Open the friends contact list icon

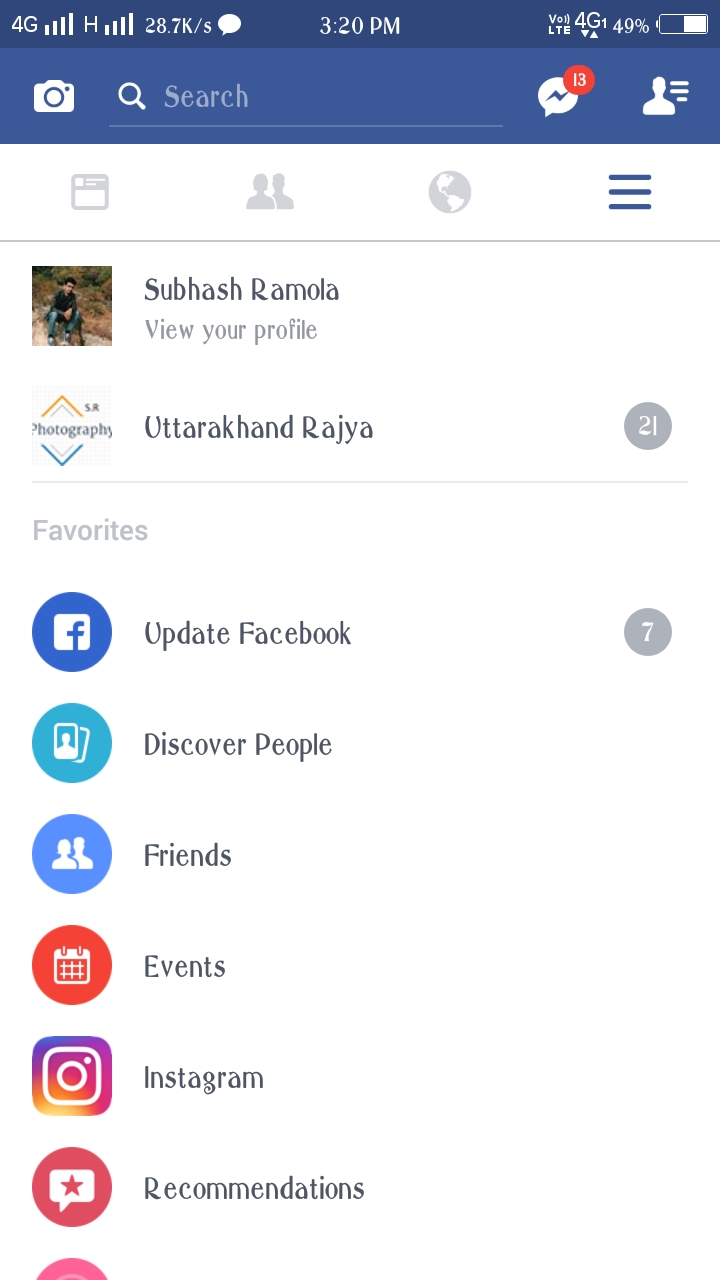(x=665, y=97)
